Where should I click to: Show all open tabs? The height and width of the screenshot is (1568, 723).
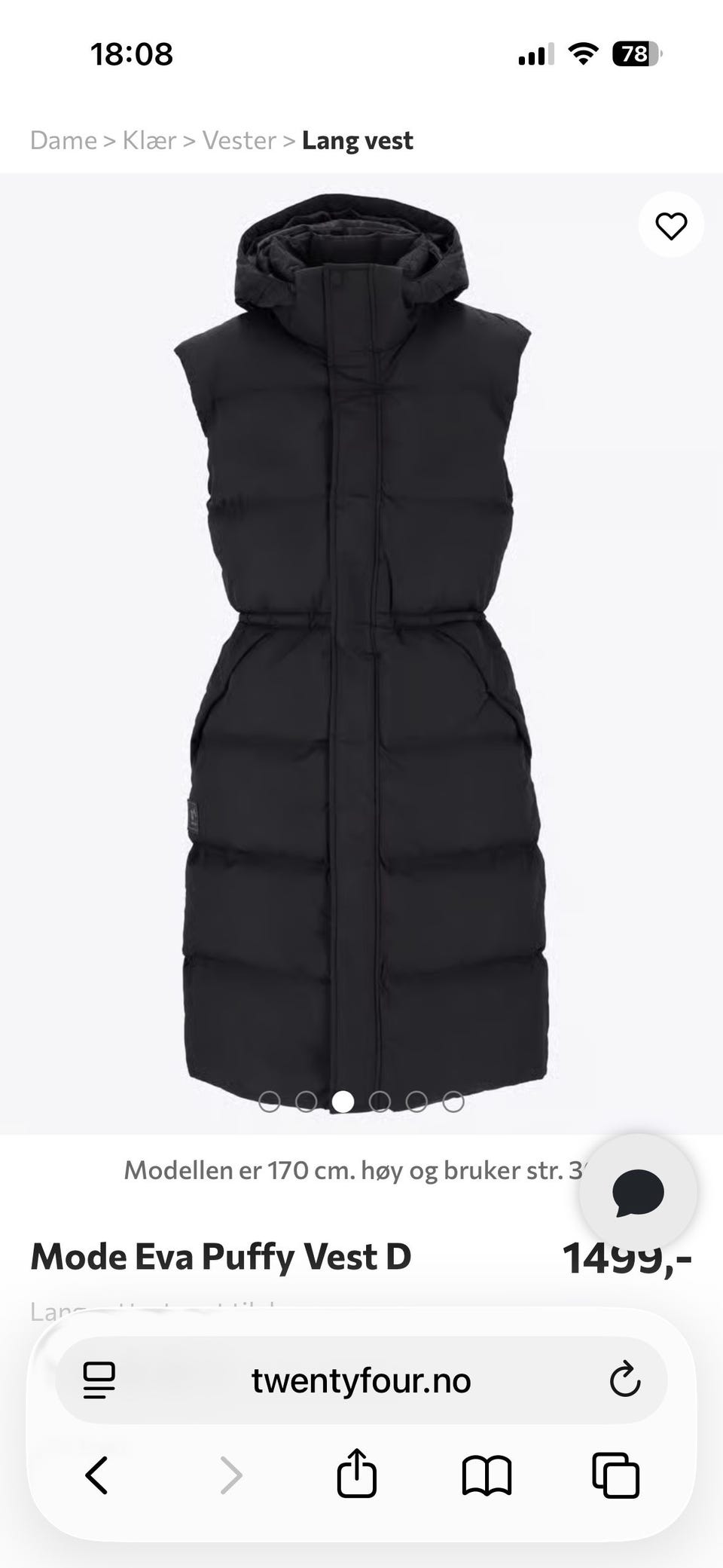click(616, 1475)
